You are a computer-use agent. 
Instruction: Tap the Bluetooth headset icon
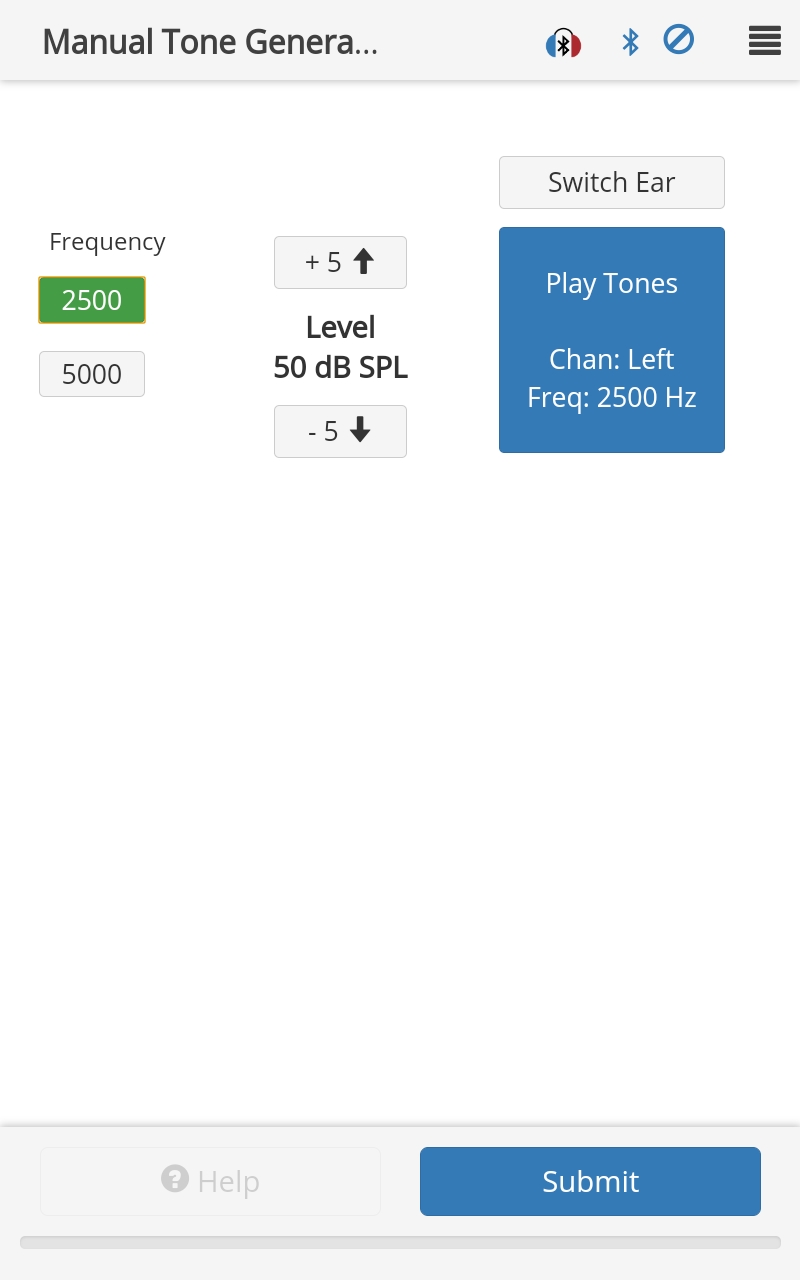(x=563, y=43)
